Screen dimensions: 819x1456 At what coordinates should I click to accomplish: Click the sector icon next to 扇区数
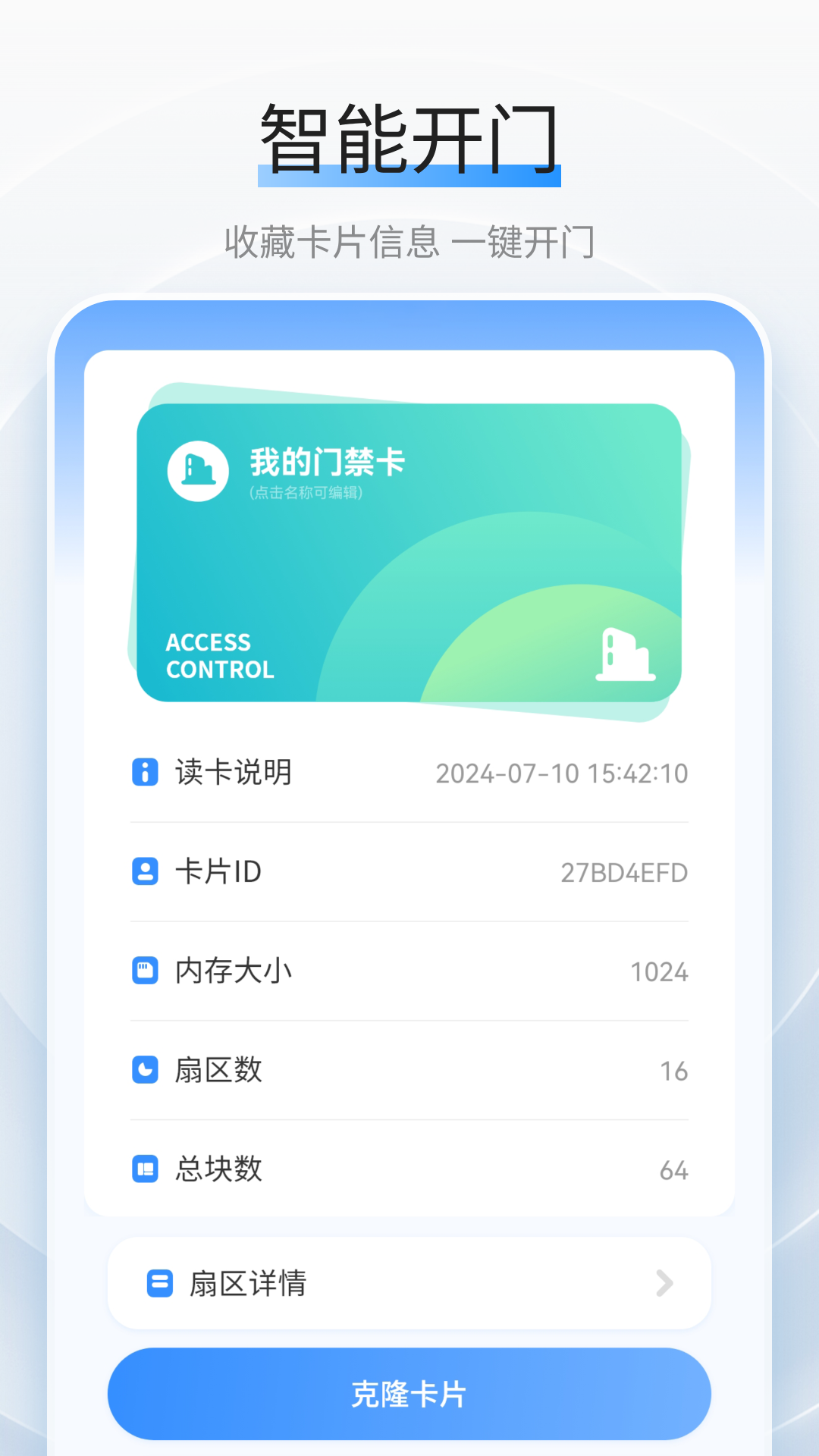(x=145, y=1071)
